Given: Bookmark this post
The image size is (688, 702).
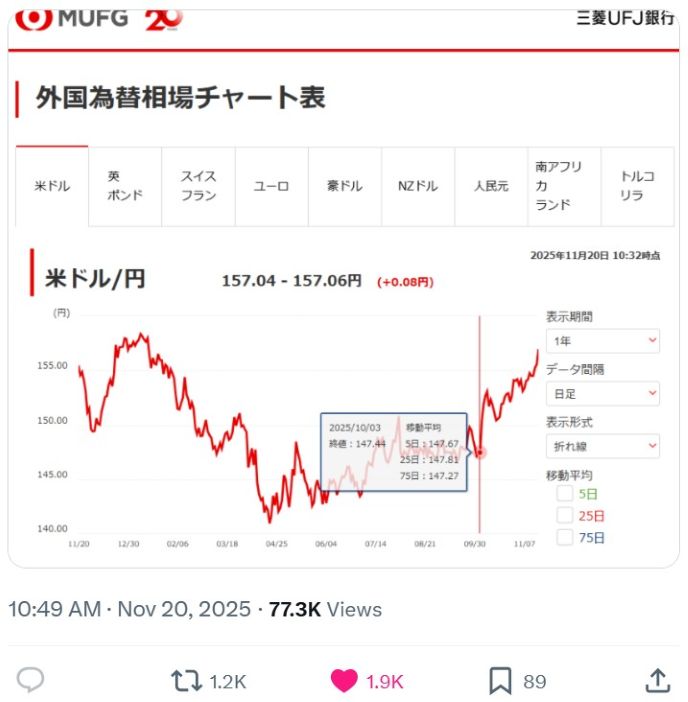Looking at the screenshot, I should coord(501,681).
